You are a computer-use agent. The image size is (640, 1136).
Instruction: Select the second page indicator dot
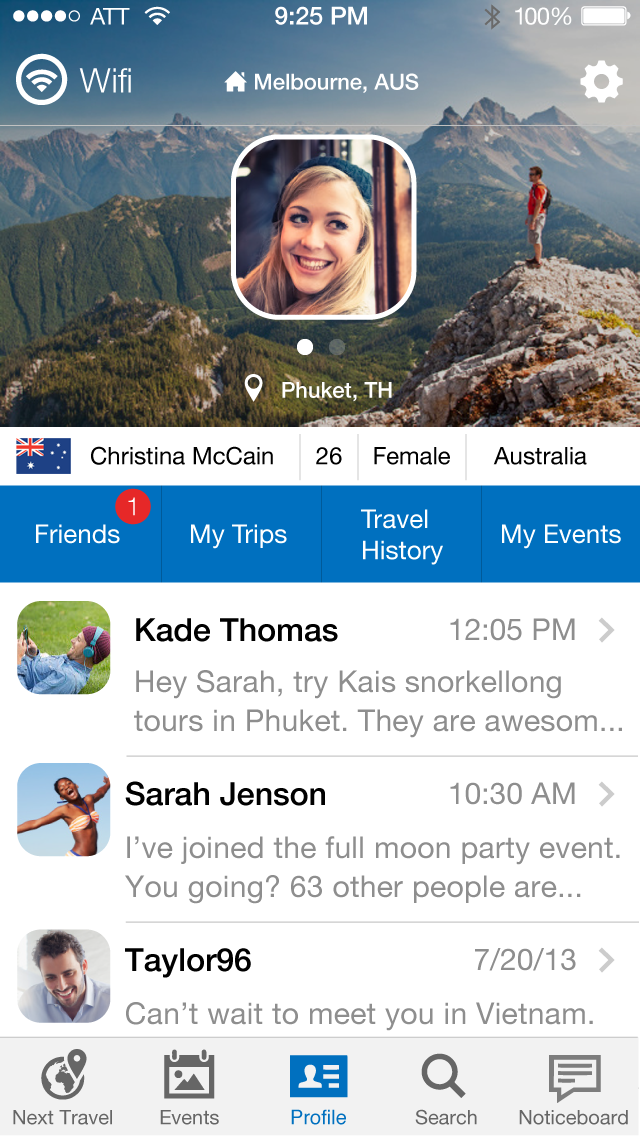337,347
